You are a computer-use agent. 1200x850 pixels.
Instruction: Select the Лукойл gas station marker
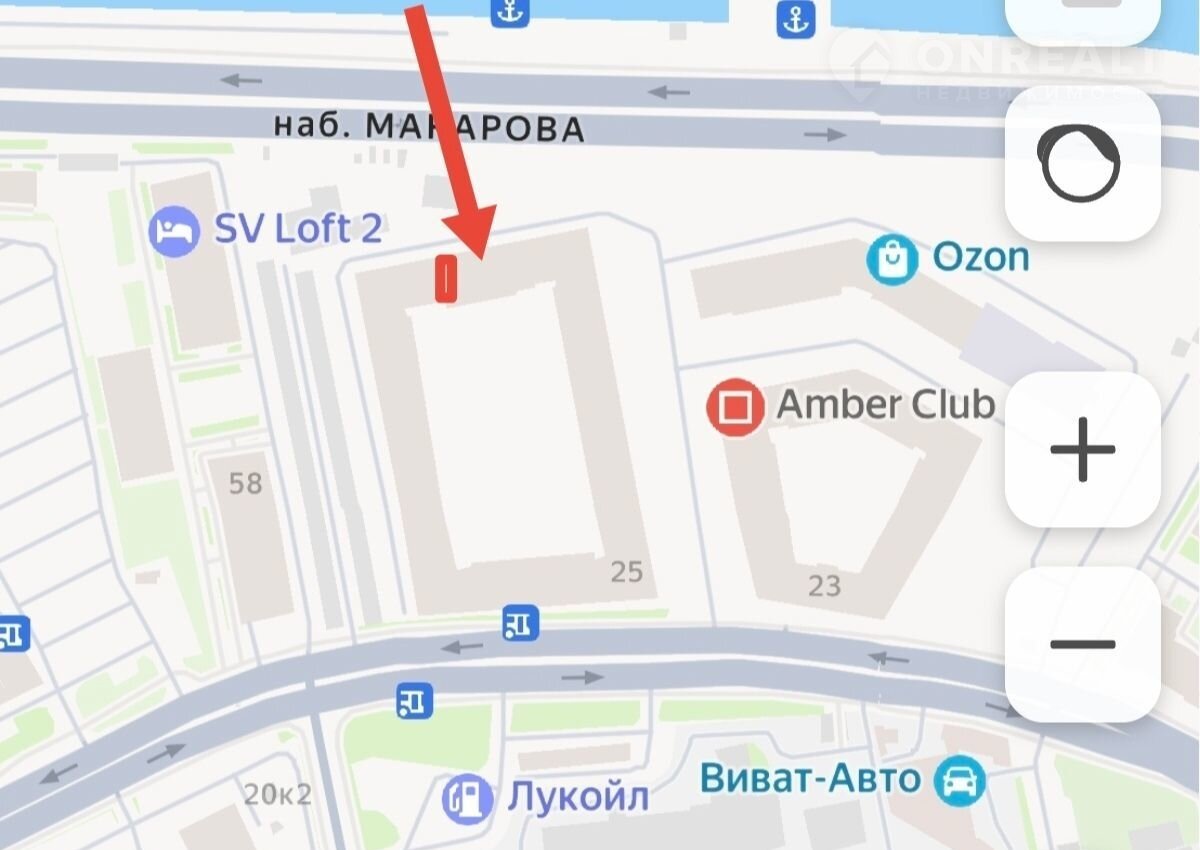coord(467,798)
